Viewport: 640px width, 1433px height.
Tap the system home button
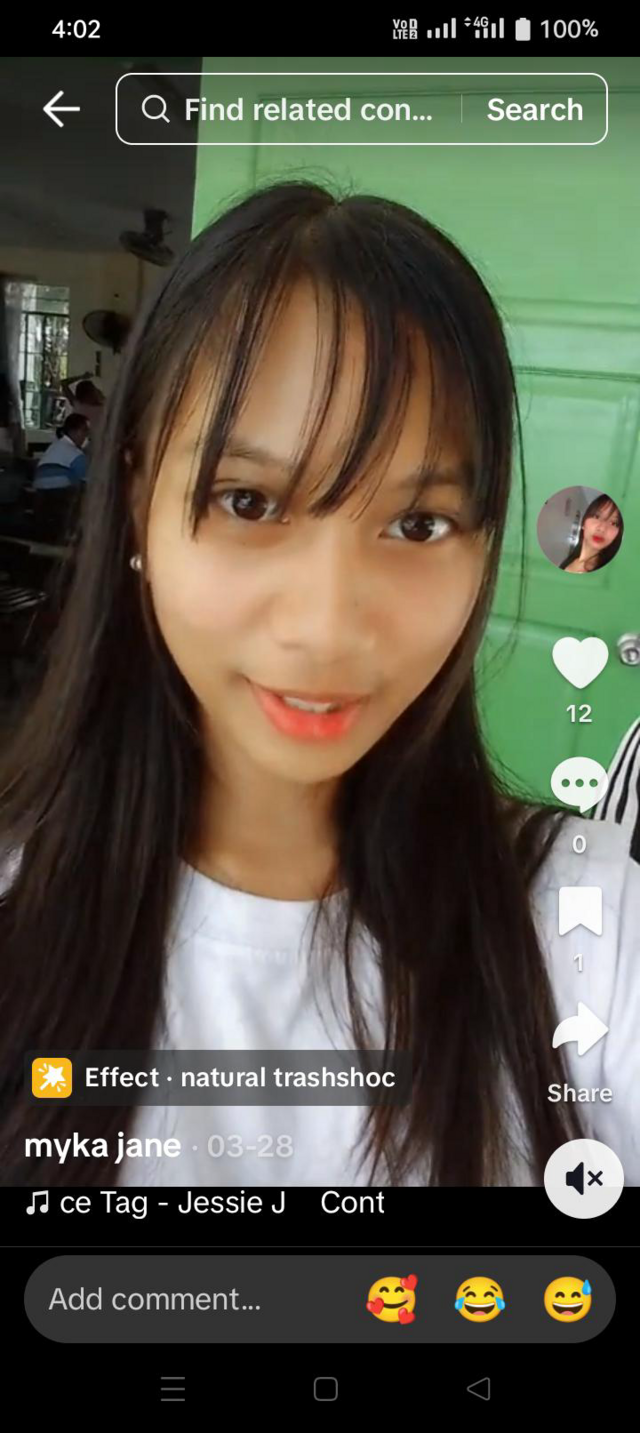pos(325,1389)
